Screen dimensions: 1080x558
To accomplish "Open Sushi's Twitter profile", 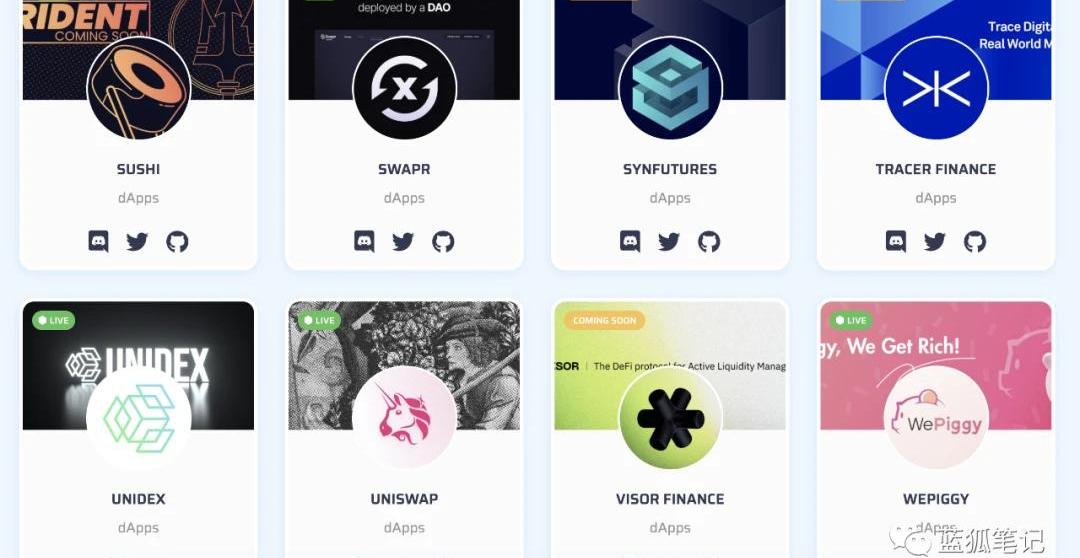I will (137, 241).
